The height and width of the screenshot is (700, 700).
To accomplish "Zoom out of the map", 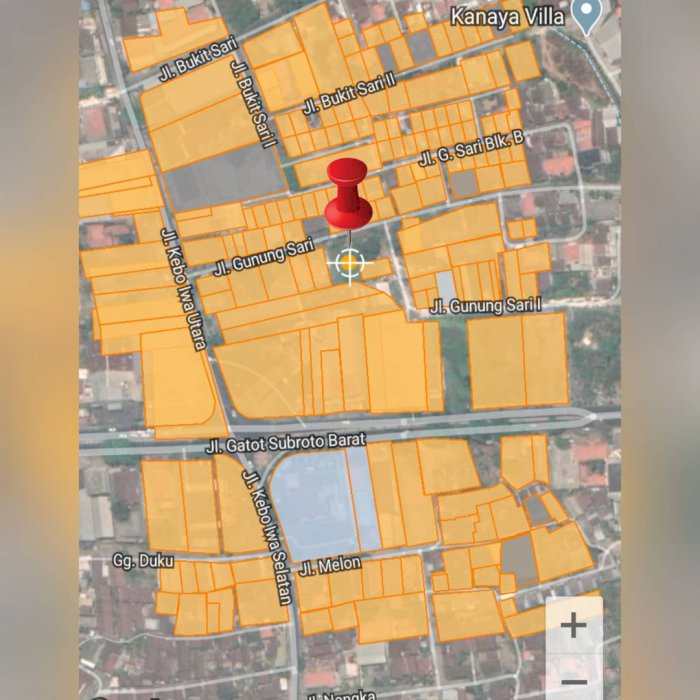I will tap(573, 680).
